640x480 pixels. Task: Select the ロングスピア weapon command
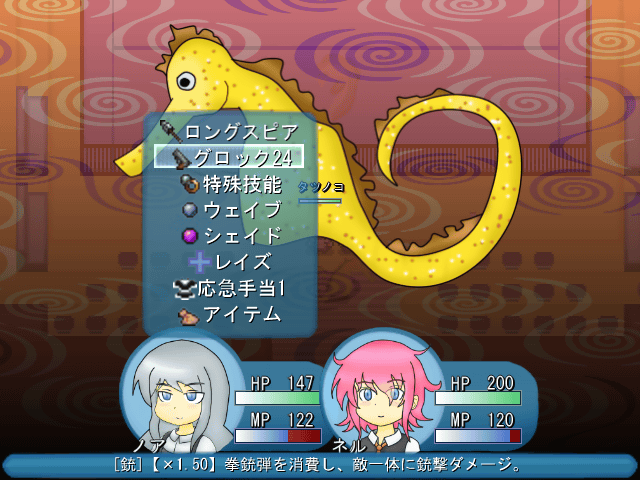(229, 131)
